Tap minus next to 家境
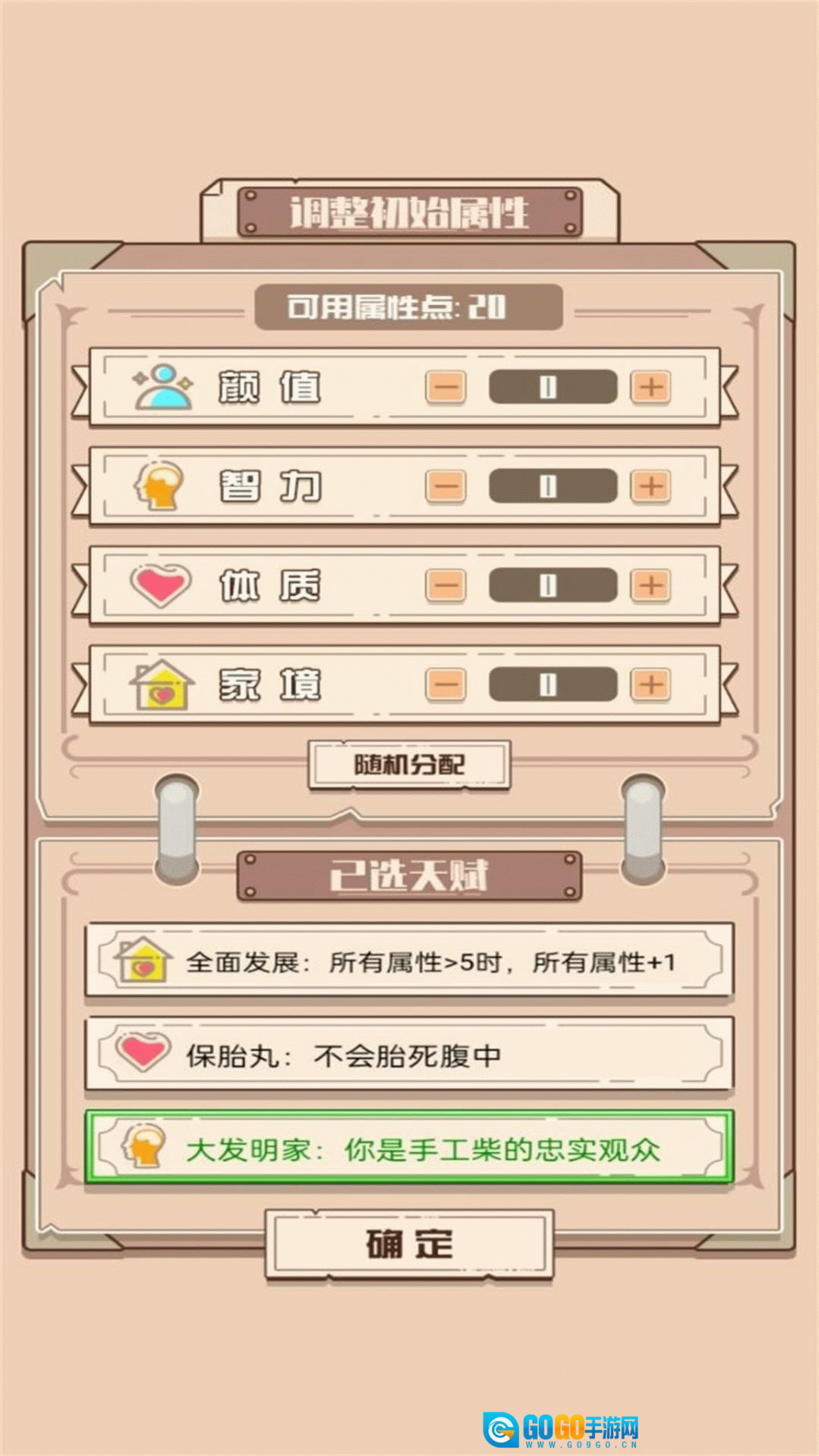The image size is (819, 1456). [x=446, y=685]
